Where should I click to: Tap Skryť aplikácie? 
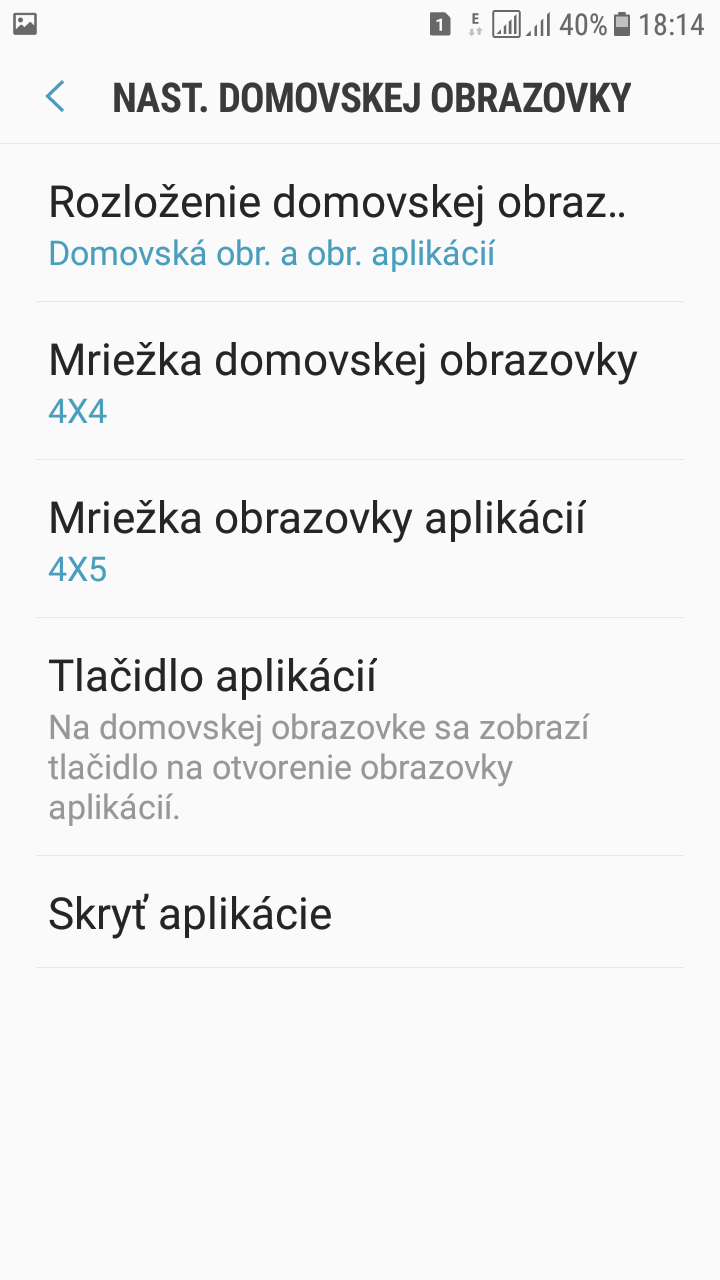click(x=360, y=912)
